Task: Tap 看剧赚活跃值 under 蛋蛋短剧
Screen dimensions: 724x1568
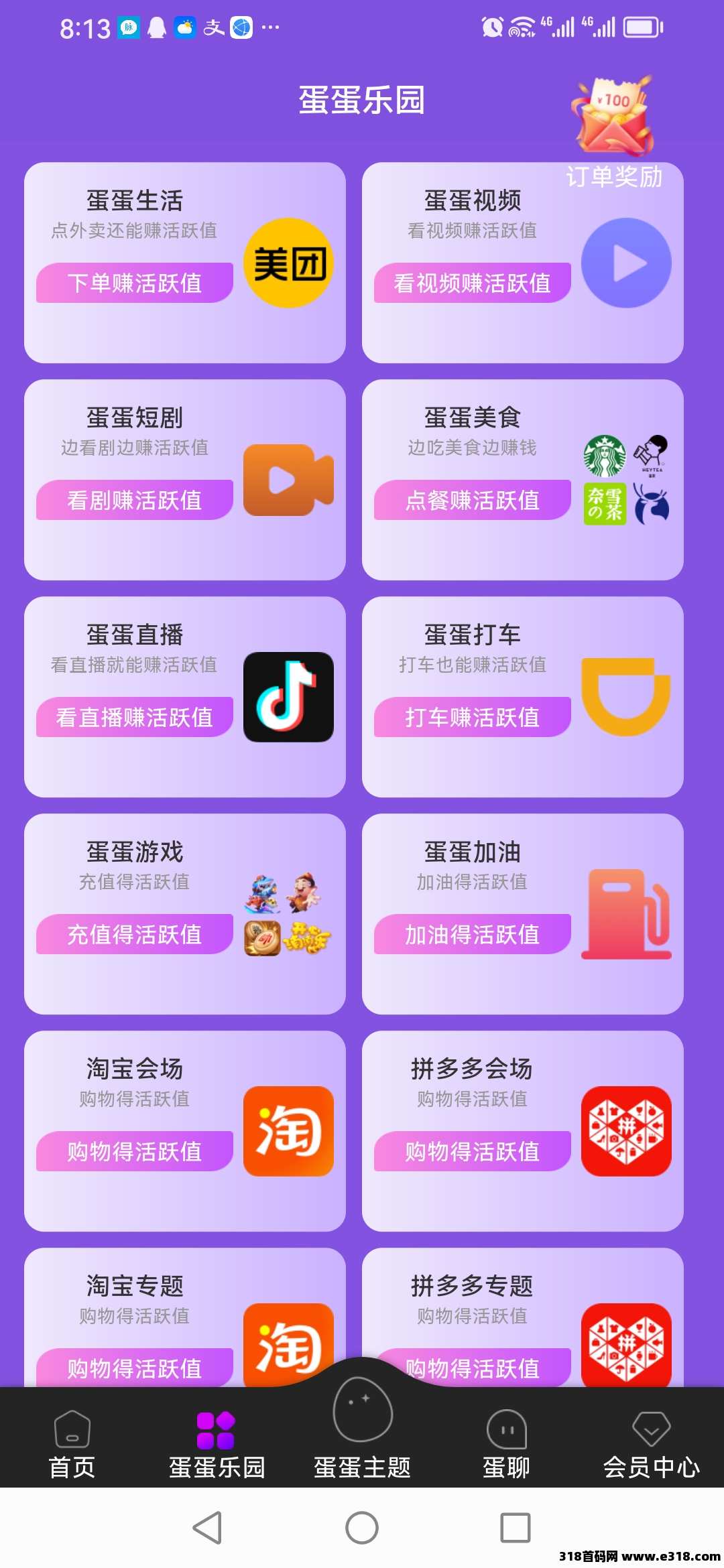Action: tap(135, 500)
